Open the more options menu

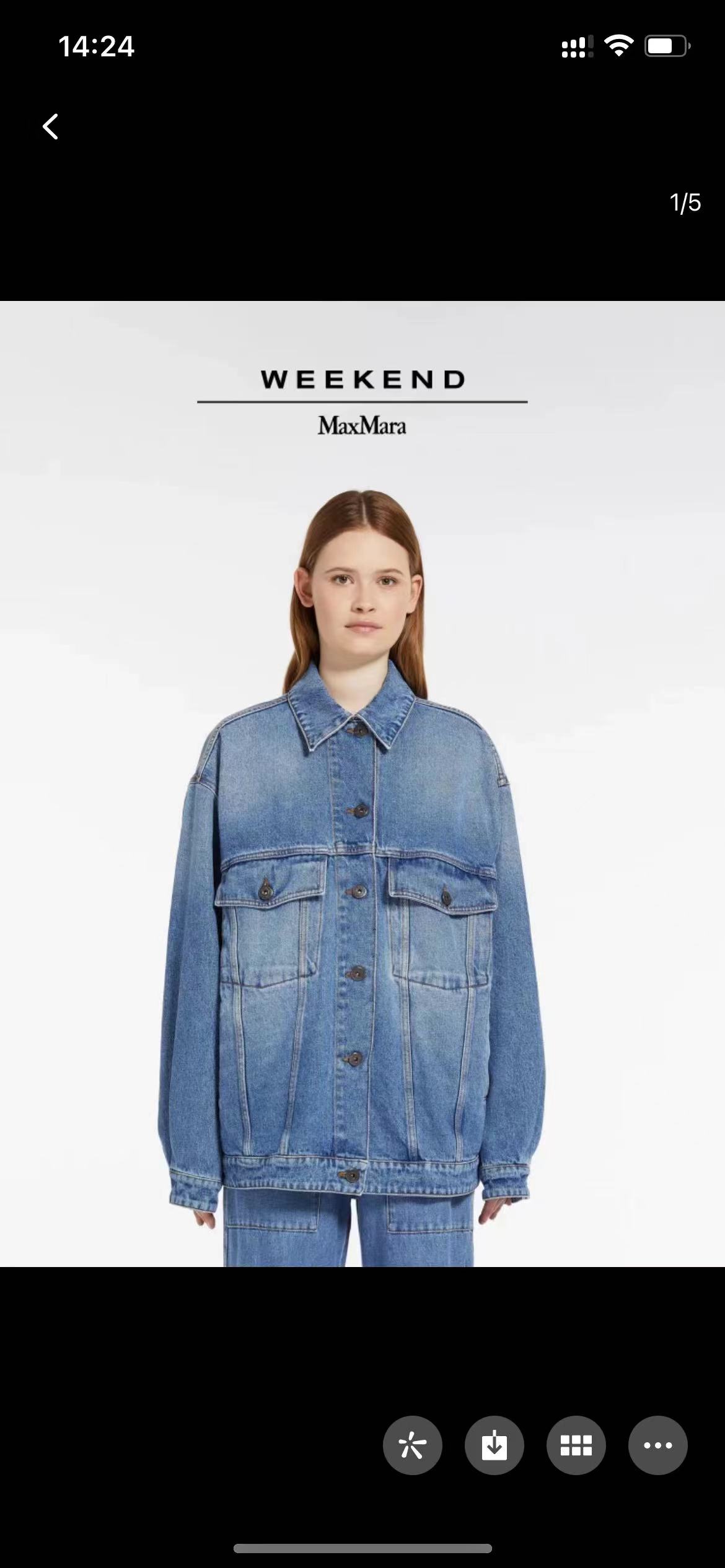(657, 1445)
